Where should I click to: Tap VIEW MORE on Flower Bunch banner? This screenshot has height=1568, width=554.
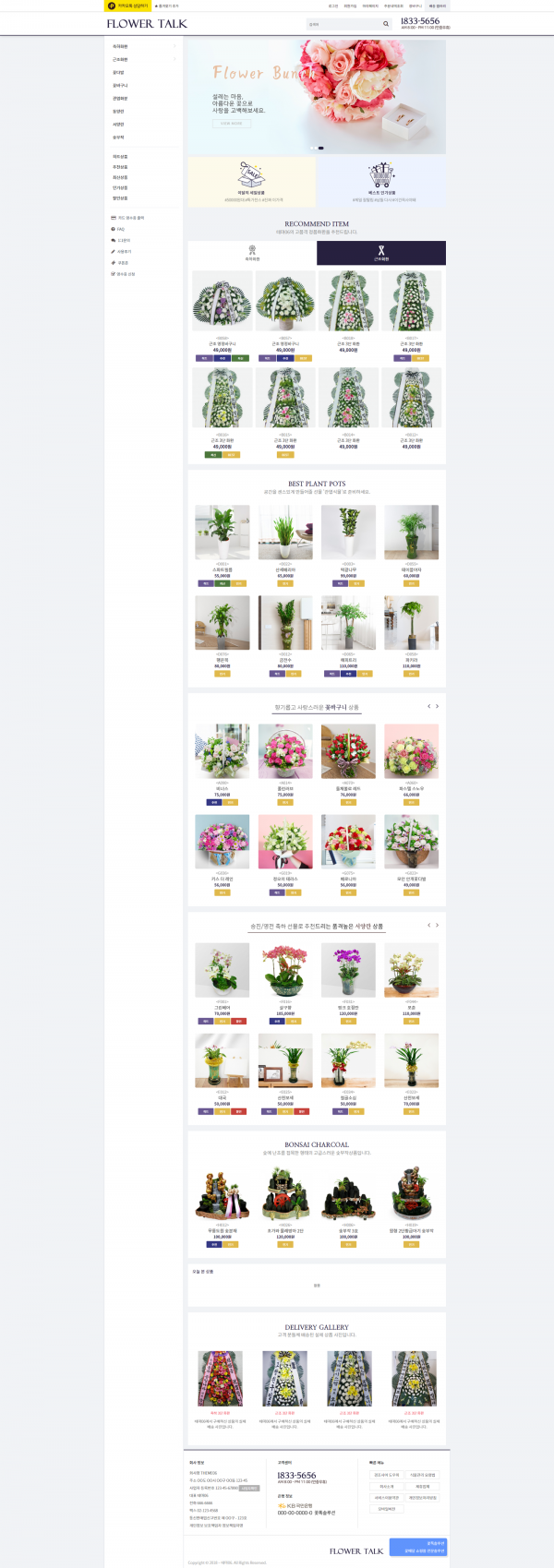point(231,123)
